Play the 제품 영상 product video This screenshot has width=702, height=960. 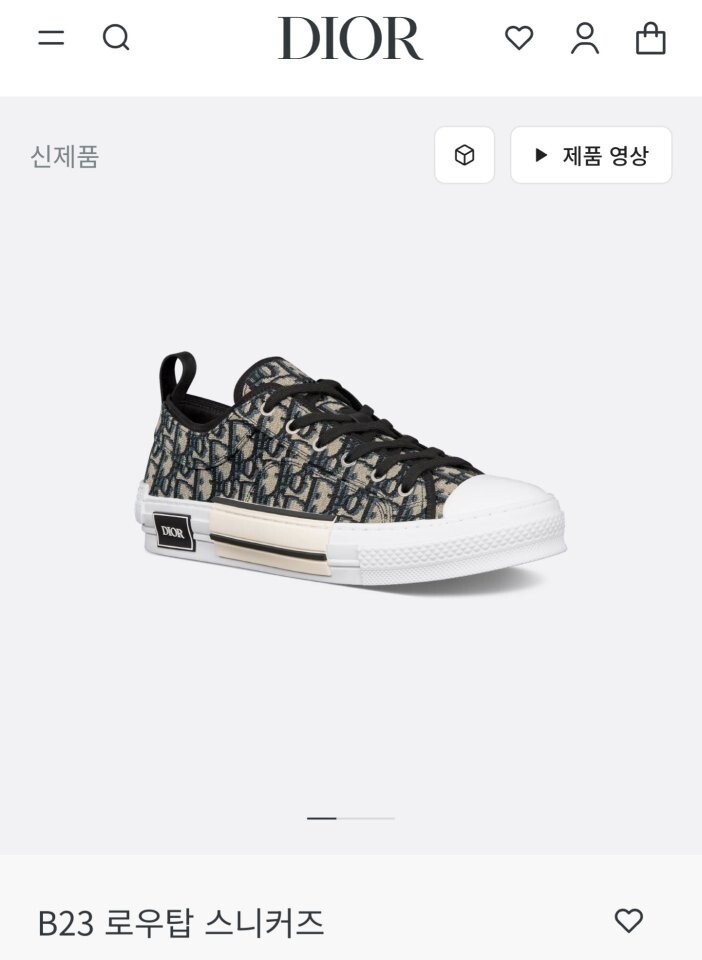pyautogui.click(x=591, y=155)
